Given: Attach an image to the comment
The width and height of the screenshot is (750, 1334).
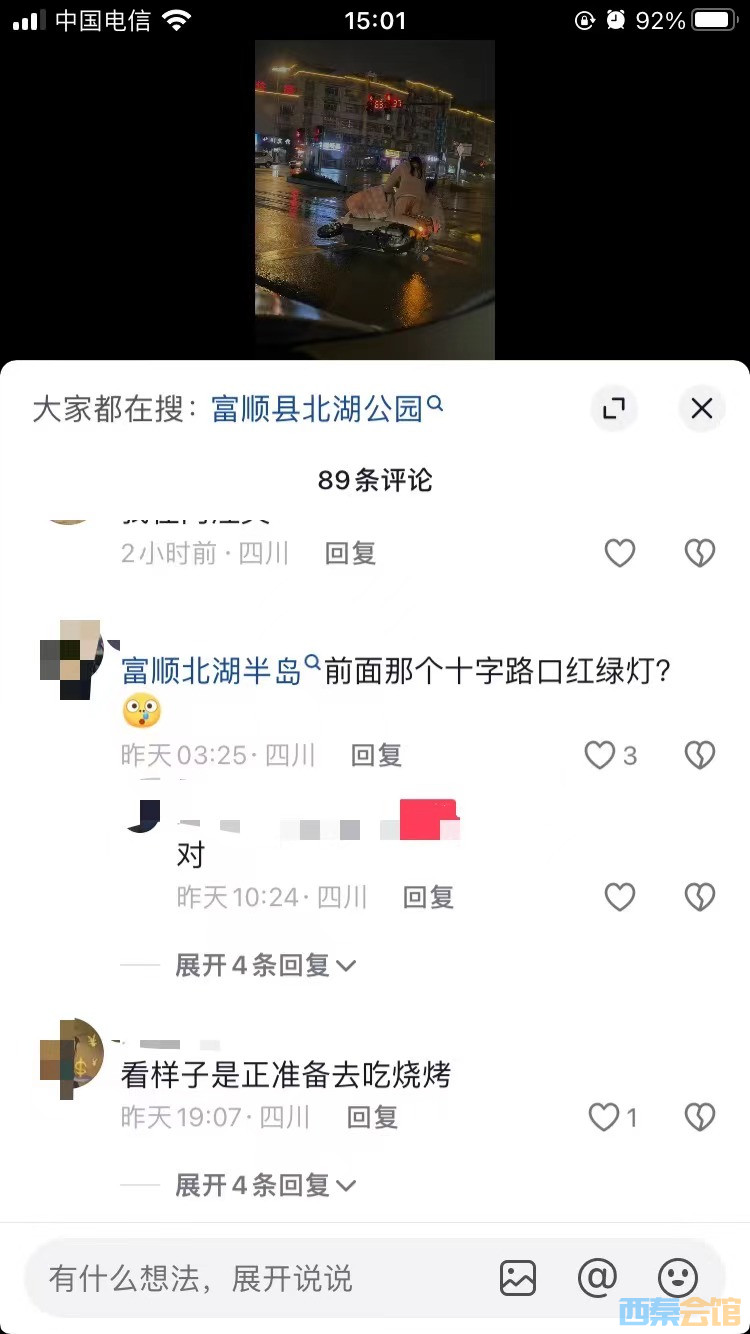Looking at the screenshot, I should pyautogui.click(x=518, y=1278).
